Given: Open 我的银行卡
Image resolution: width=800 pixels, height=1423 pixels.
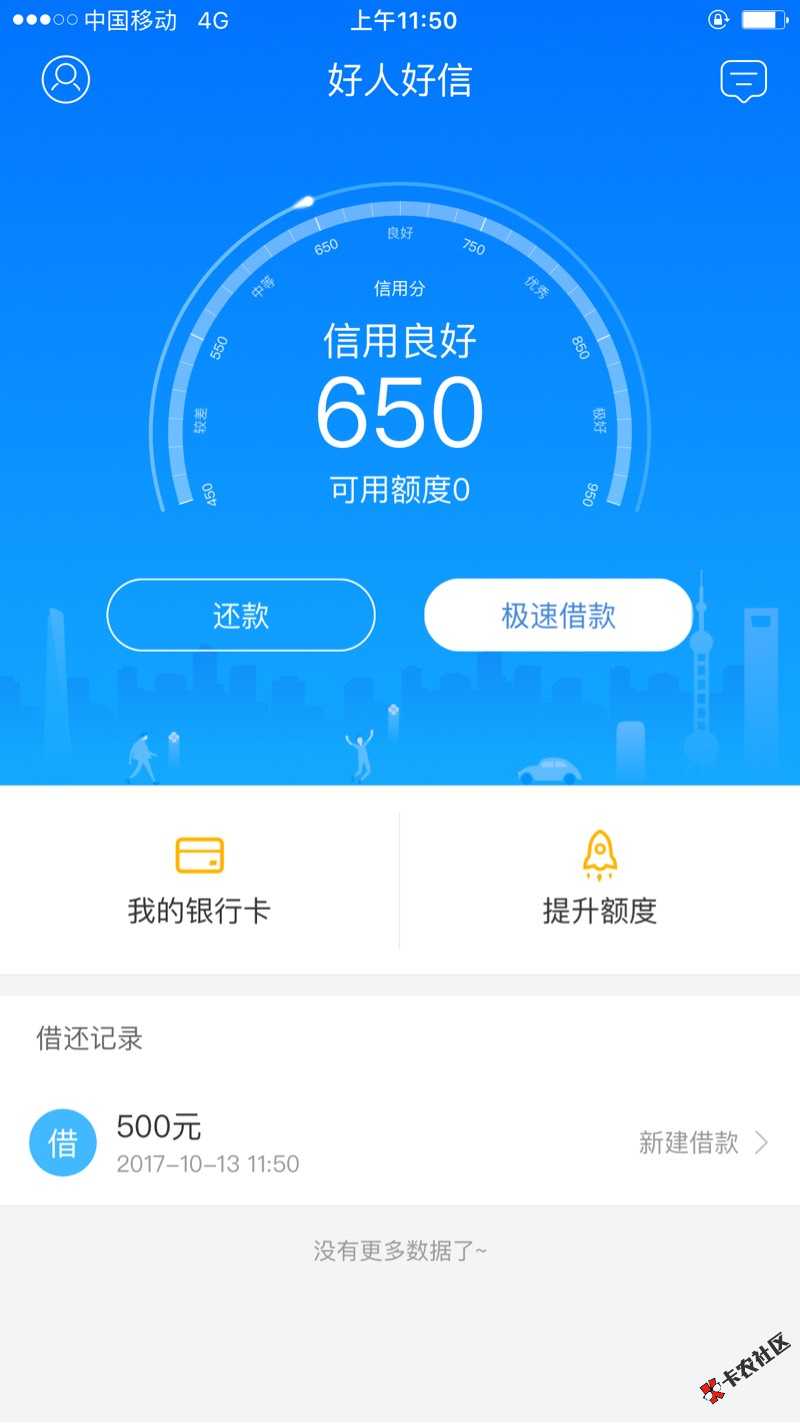Looking at the screenshot, I should coord(199,881).
